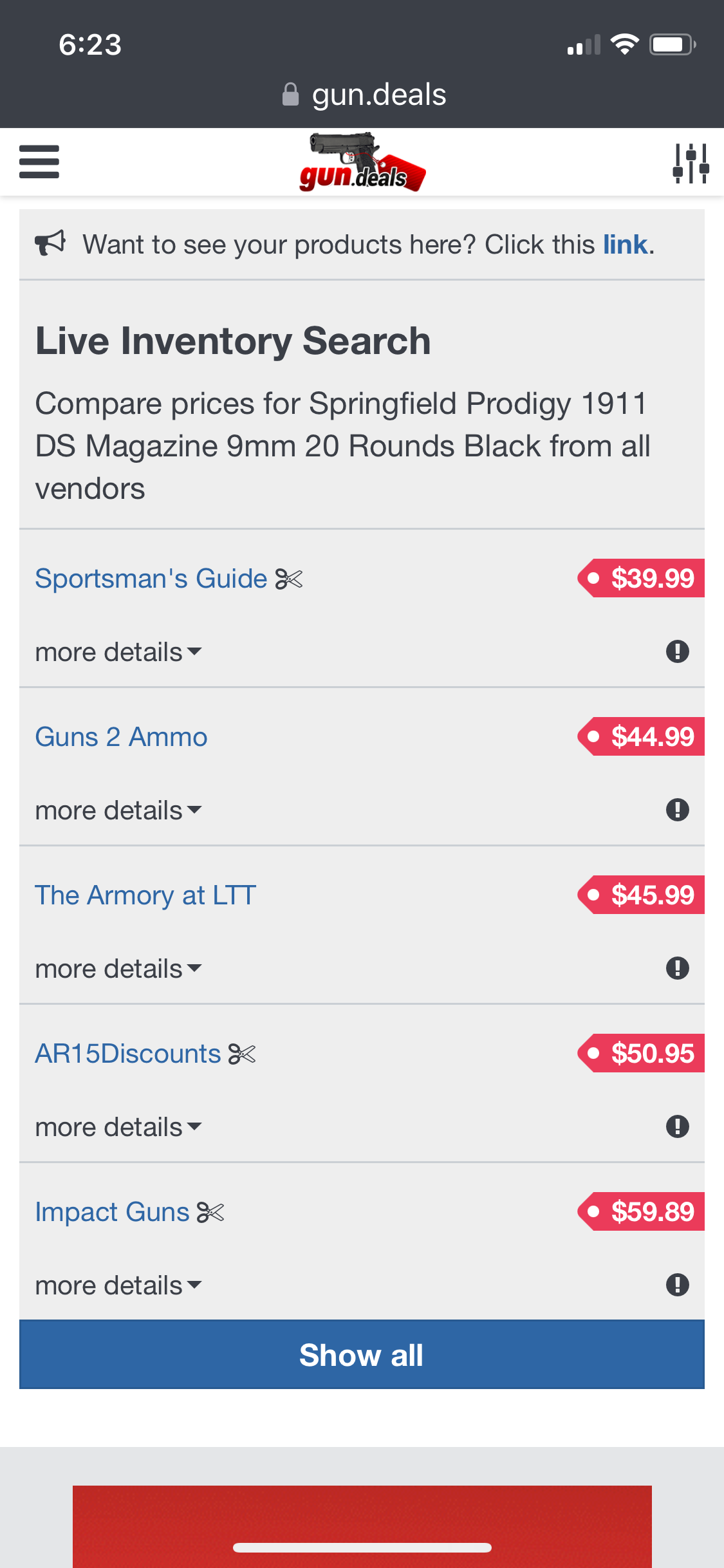Screen dimensions: 724x1568
Task: Open the filter sliders icon
Action: (x=691, y=163)
